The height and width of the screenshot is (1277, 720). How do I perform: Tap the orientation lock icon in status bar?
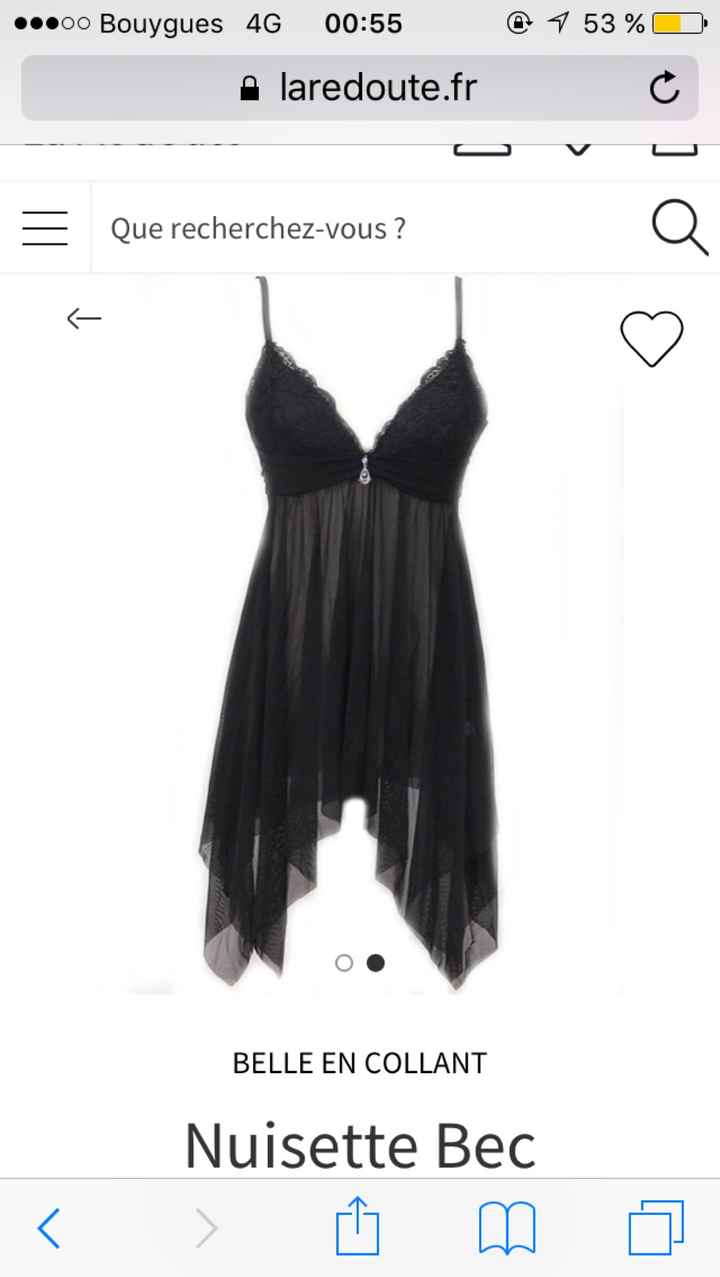520,23
